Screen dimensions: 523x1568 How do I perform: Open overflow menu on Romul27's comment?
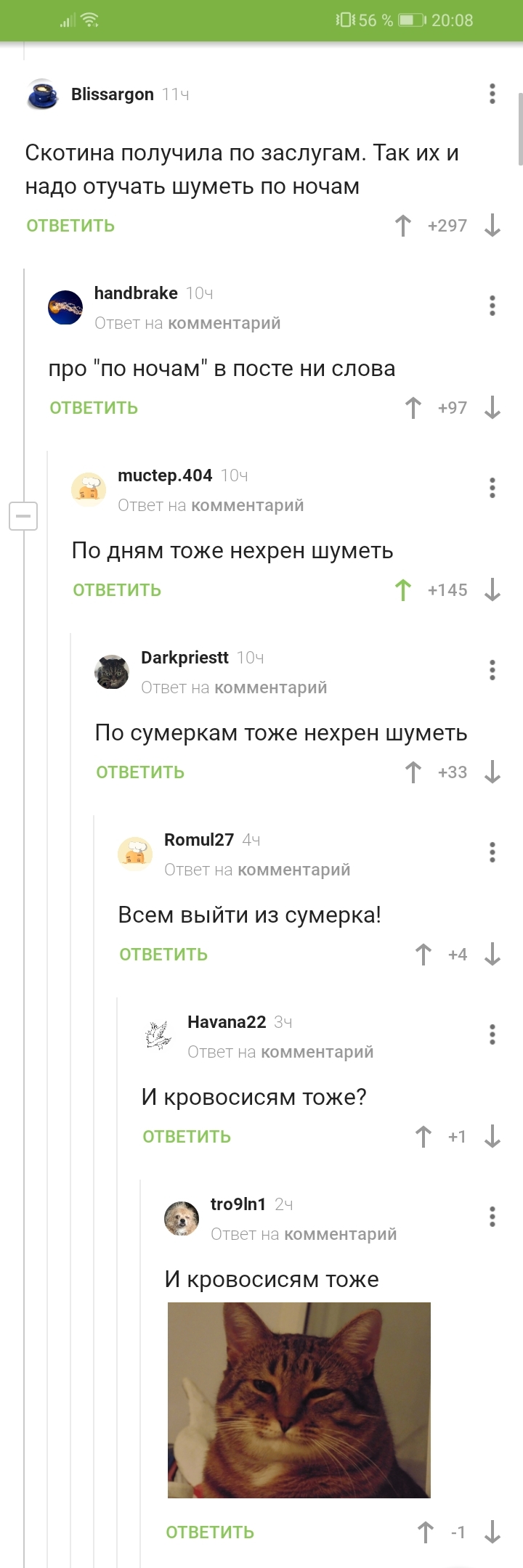[492, 852]
